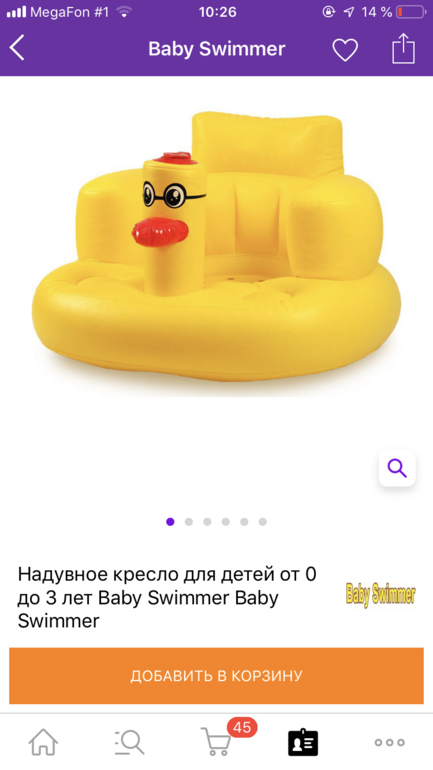Open the more options tab

click(389, 742)
